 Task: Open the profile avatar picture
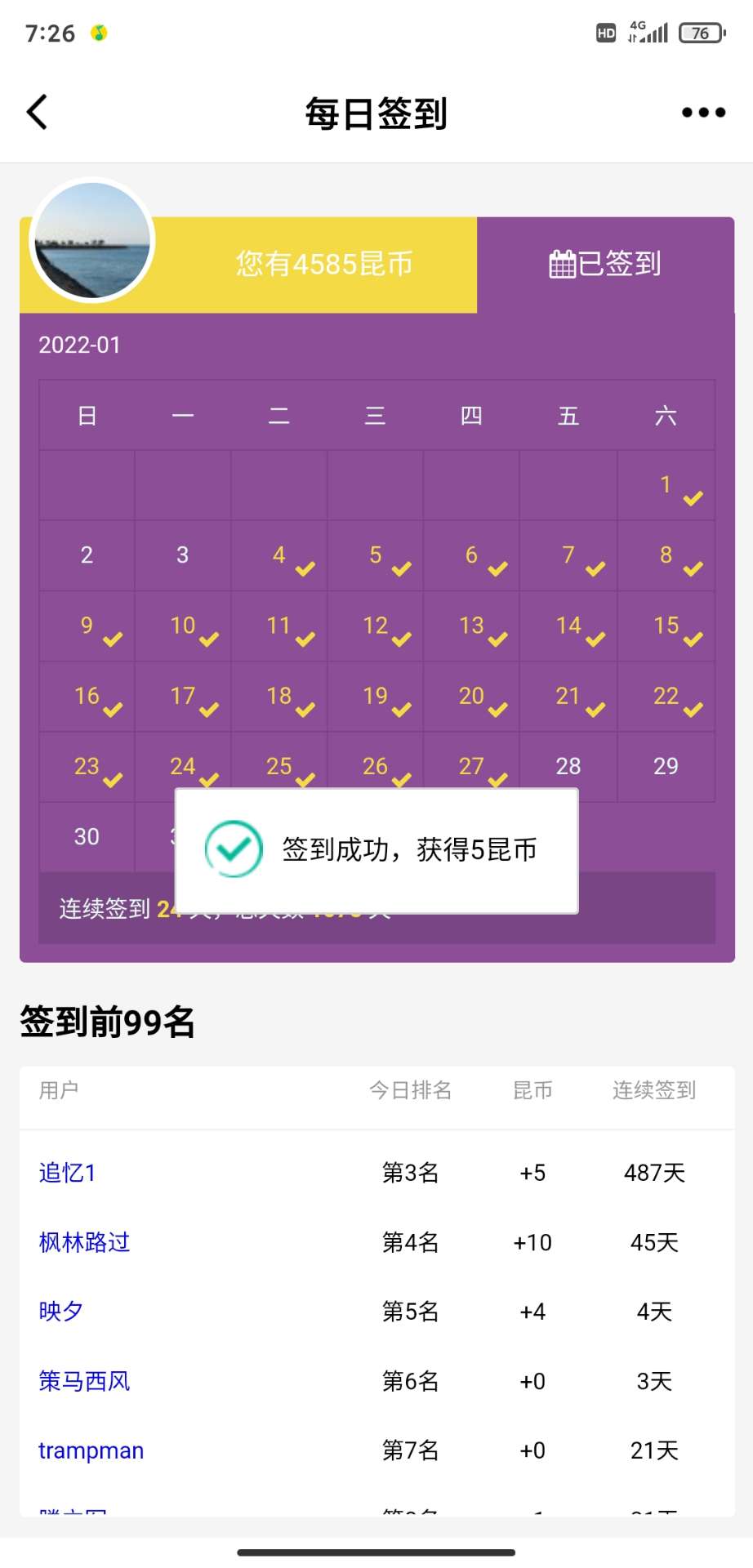pos(92,240)
